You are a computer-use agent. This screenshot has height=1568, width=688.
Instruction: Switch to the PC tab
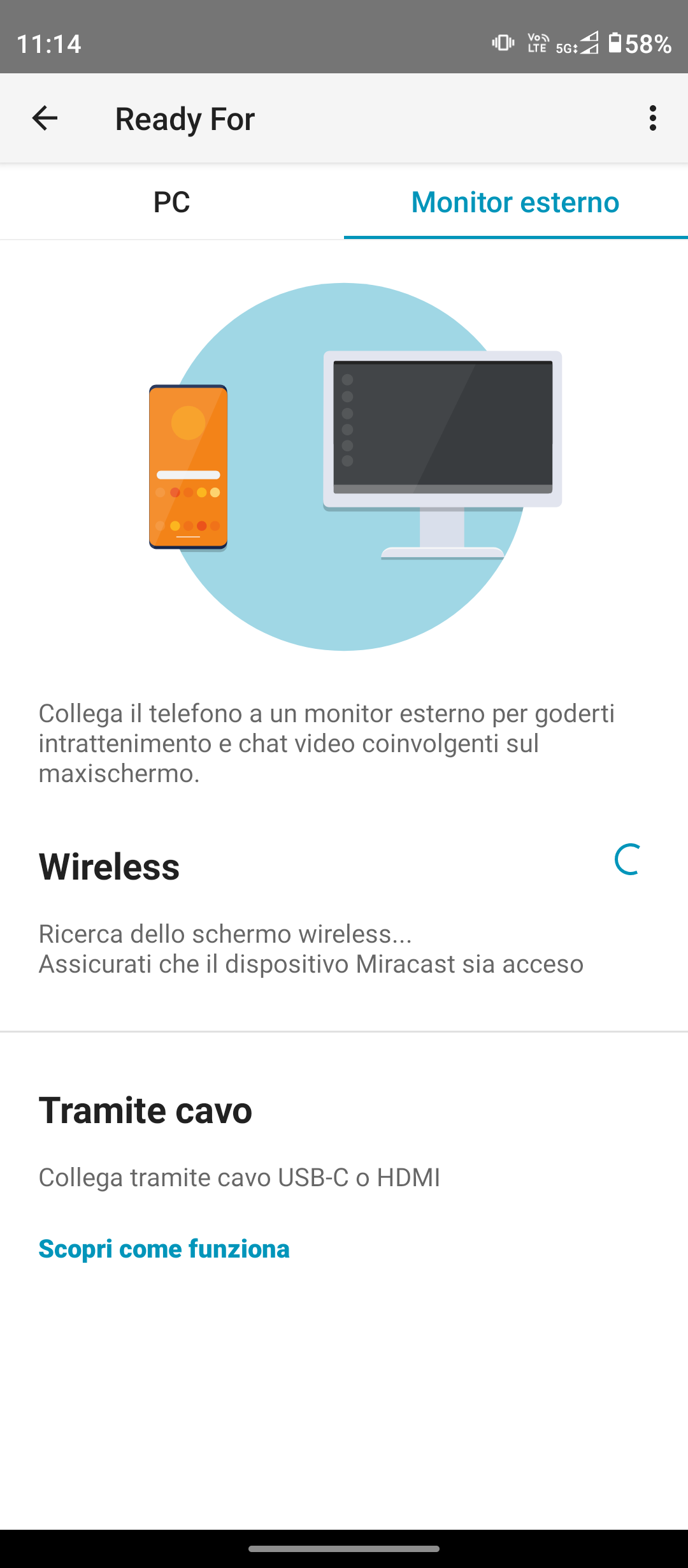[x=172, y=202]
